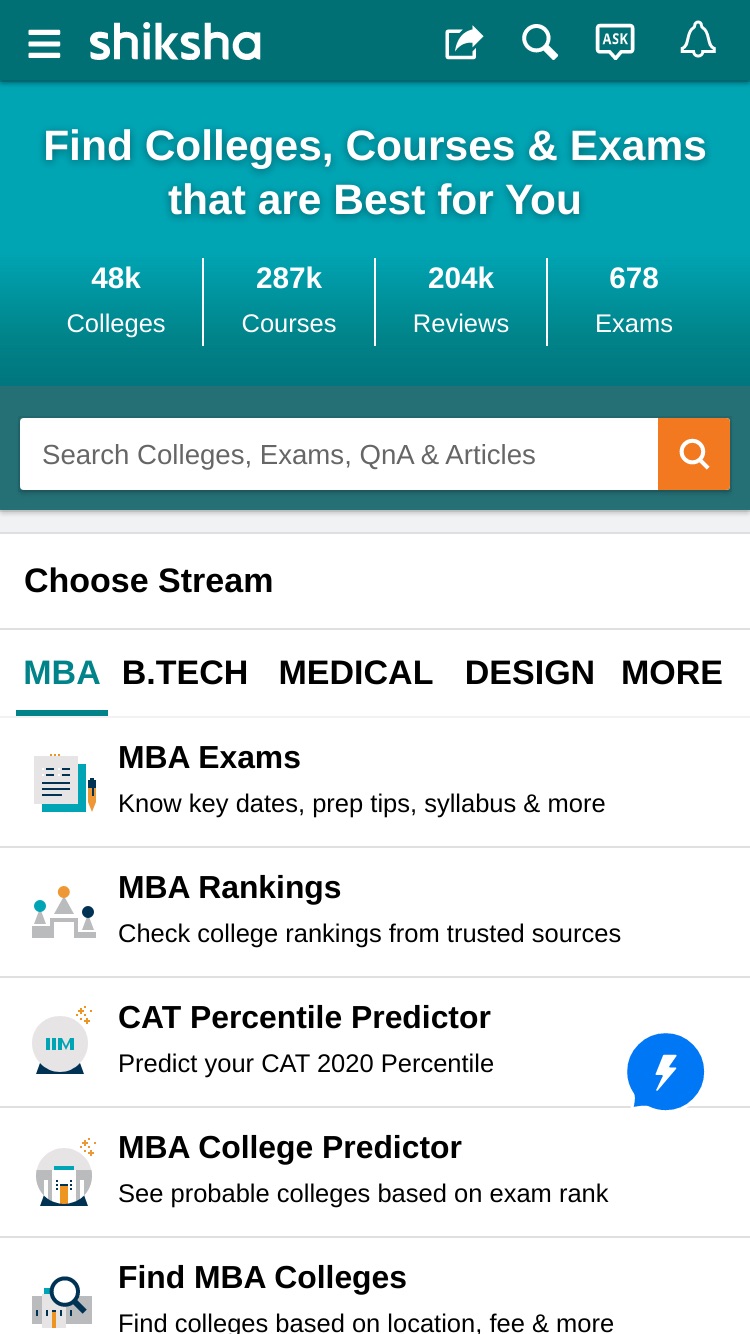750x1334 pixels.
Task: Tap the blue lightning chat bubble
Action: click(x=665, y=1072)
